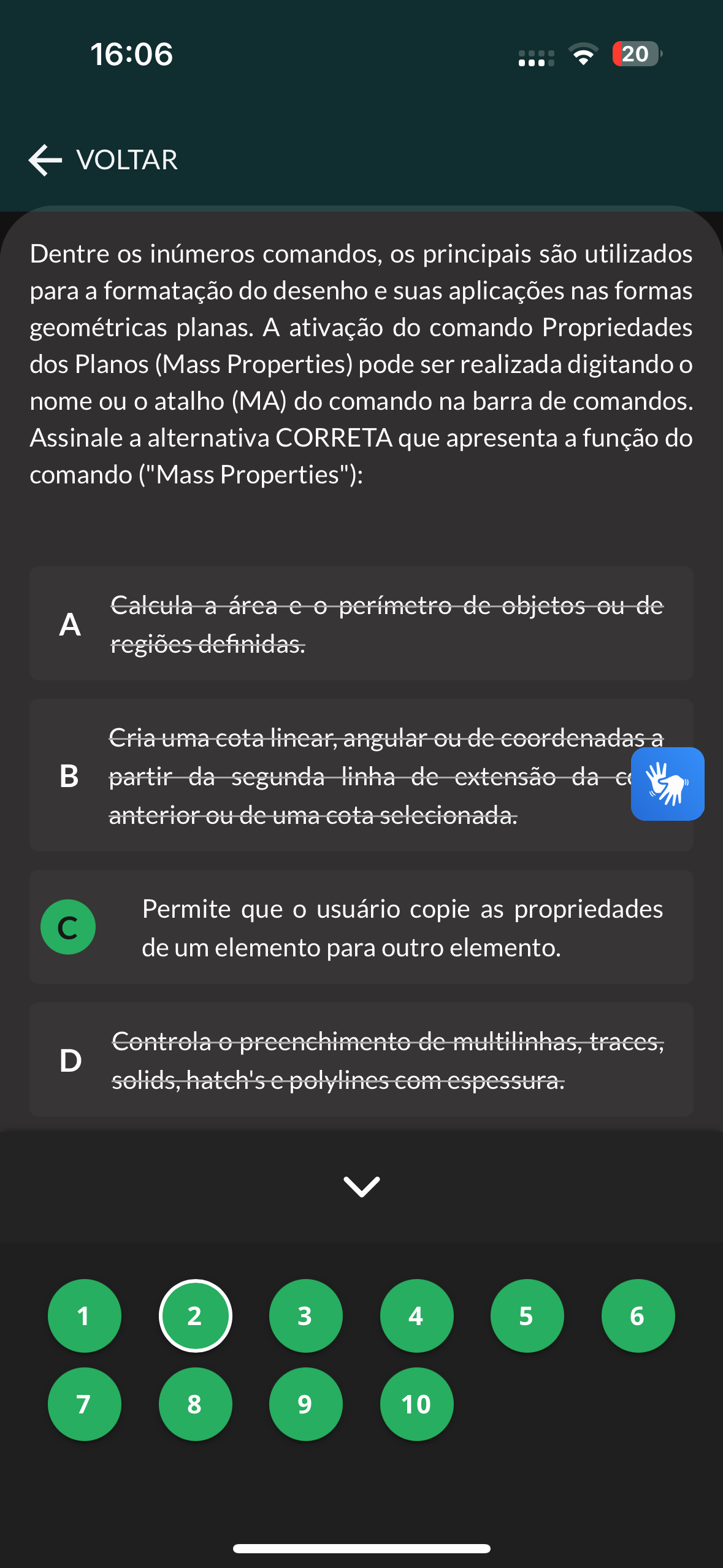This screenshot has width=723, height=1568.
Task: Go to question 9
Action: pos(305,1404)
